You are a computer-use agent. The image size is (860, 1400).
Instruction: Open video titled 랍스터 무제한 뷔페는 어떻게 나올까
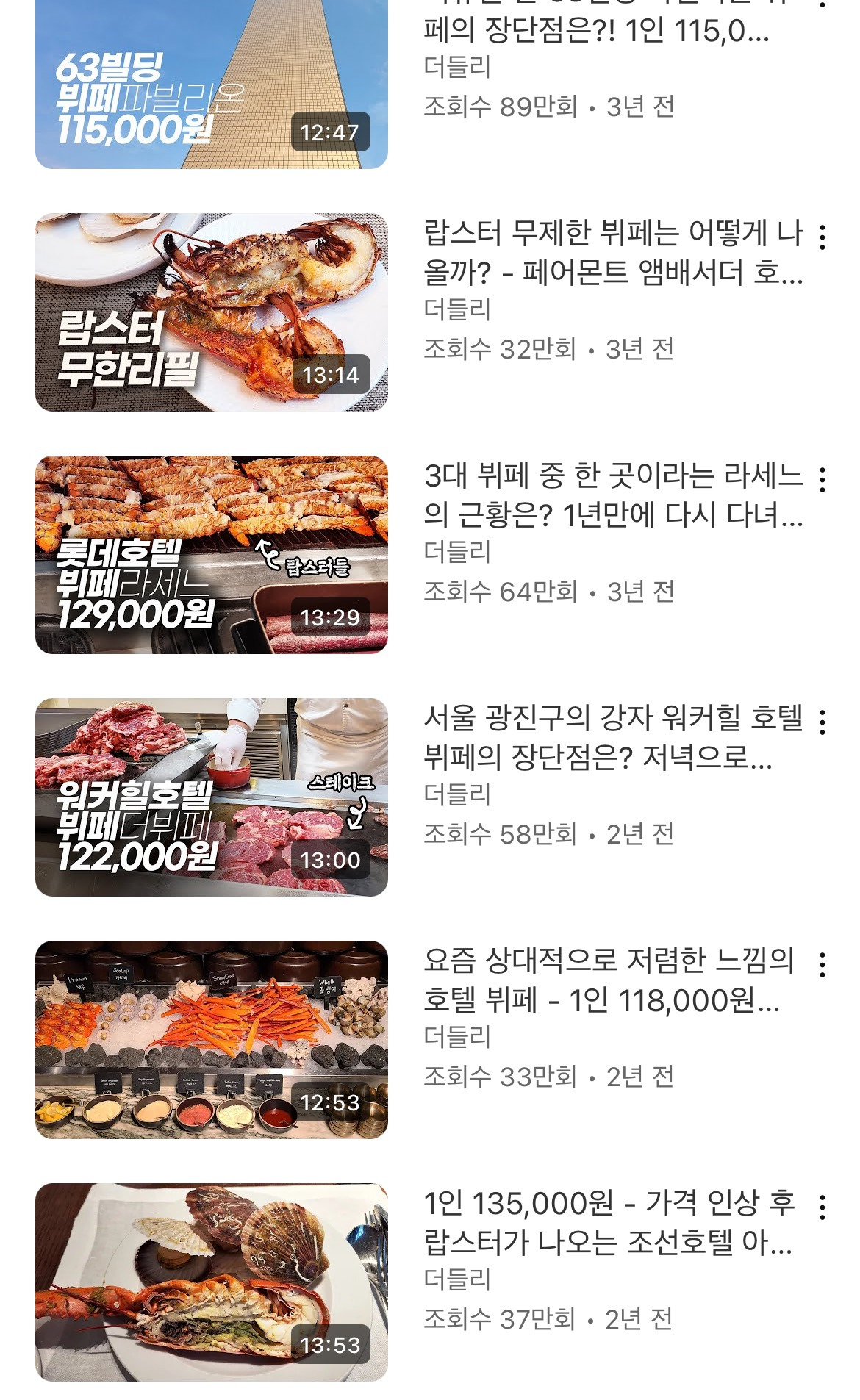click(x=613, y=253)
